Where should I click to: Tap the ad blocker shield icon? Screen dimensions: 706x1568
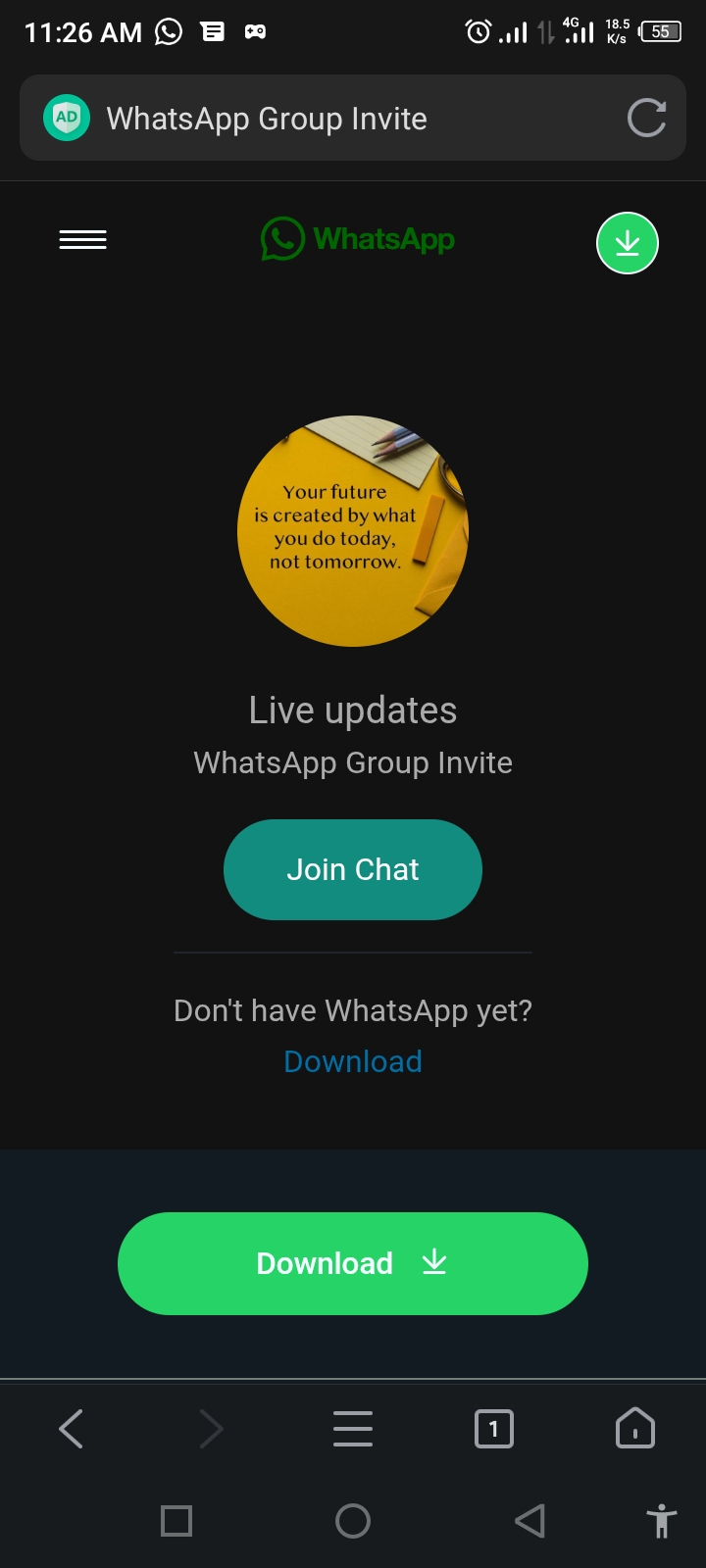coord(67,119)
